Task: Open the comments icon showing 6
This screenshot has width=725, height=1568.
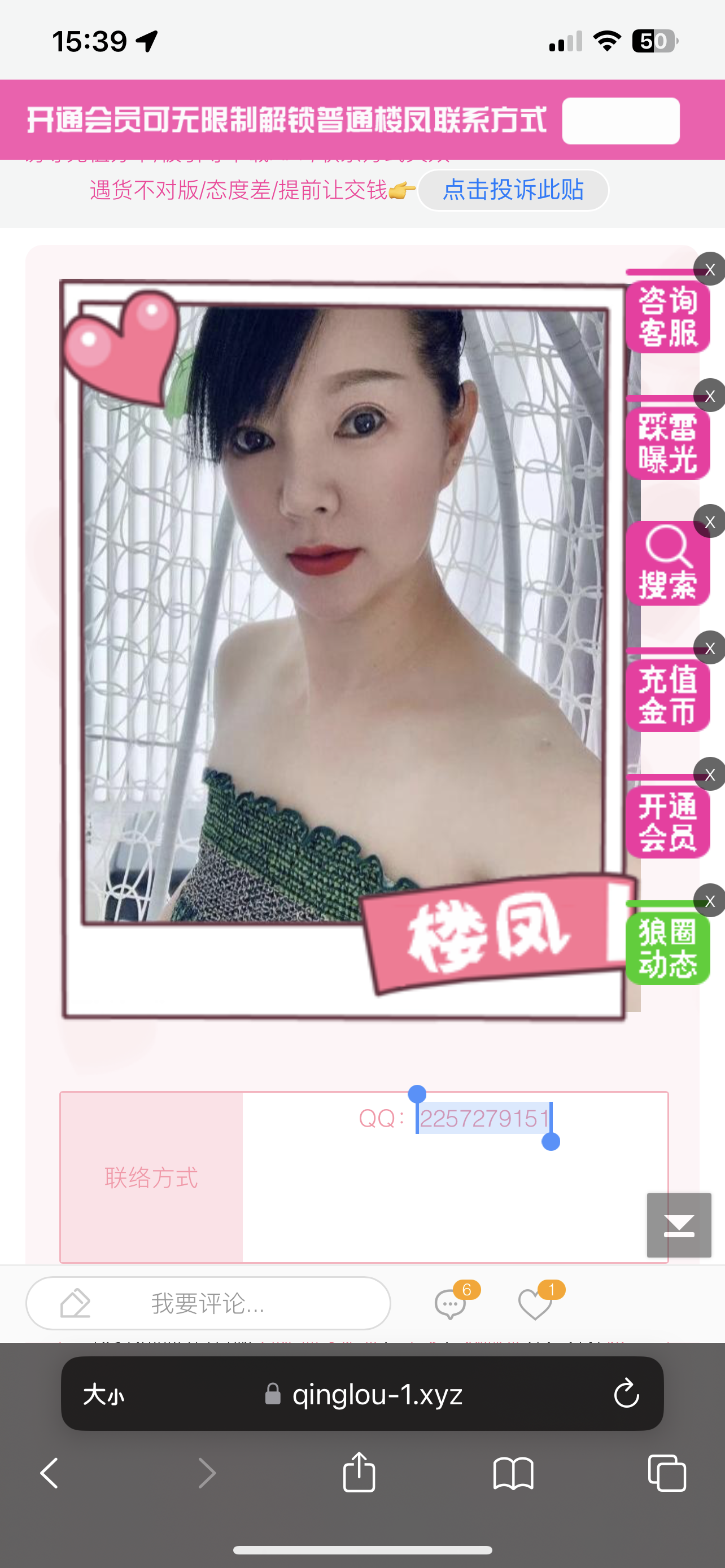Action: point(451,1304)
